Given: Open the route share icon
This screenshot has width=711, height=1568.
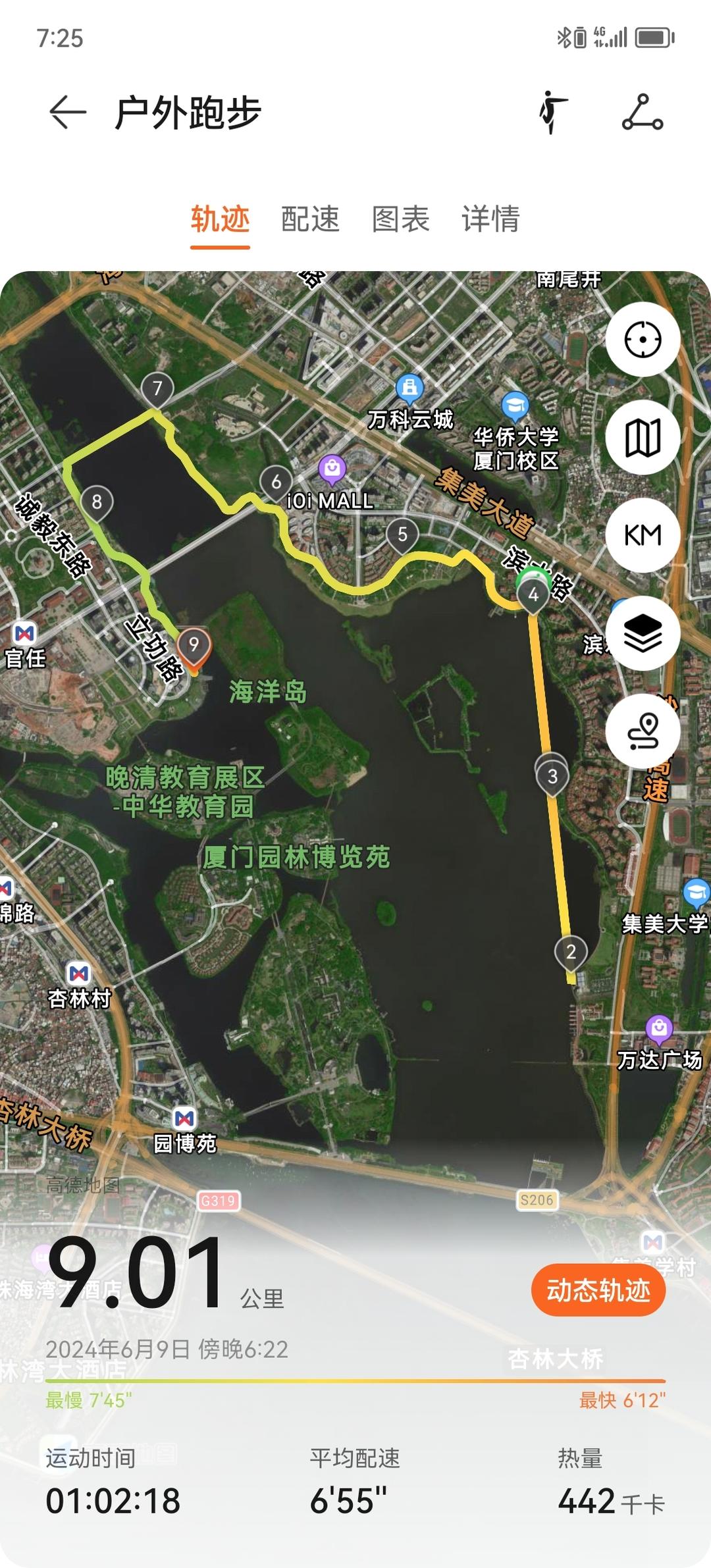Looking at the screenshot, I should click(643, 113).
